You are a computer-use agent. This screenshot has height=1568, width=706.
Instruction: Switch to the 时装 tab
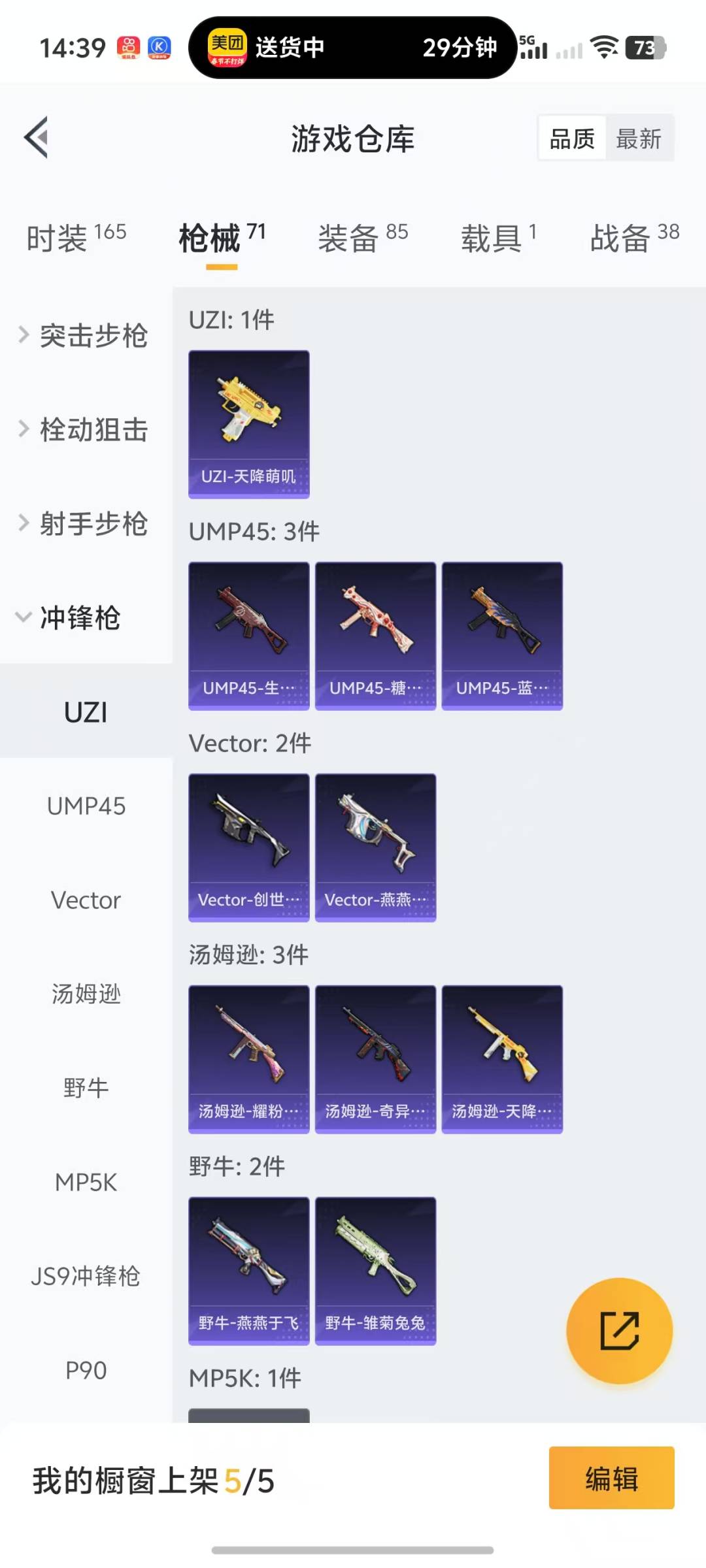(x=76, y=238)
